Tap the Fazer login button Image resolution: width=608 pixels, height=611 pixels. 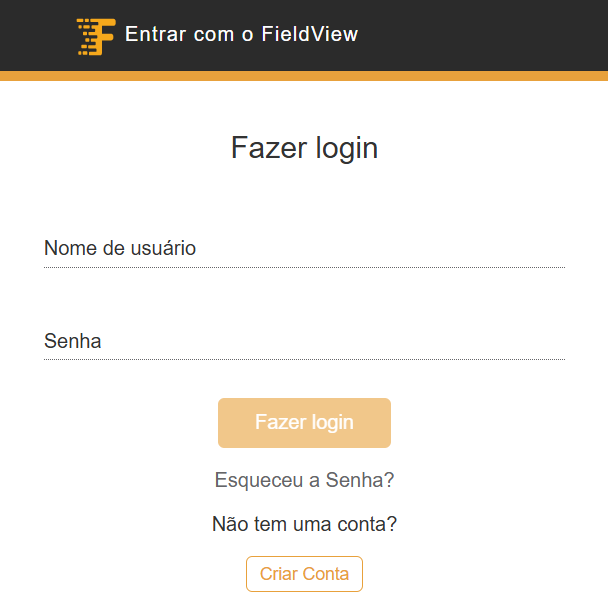pyautogui.click(x=304, y=422)
